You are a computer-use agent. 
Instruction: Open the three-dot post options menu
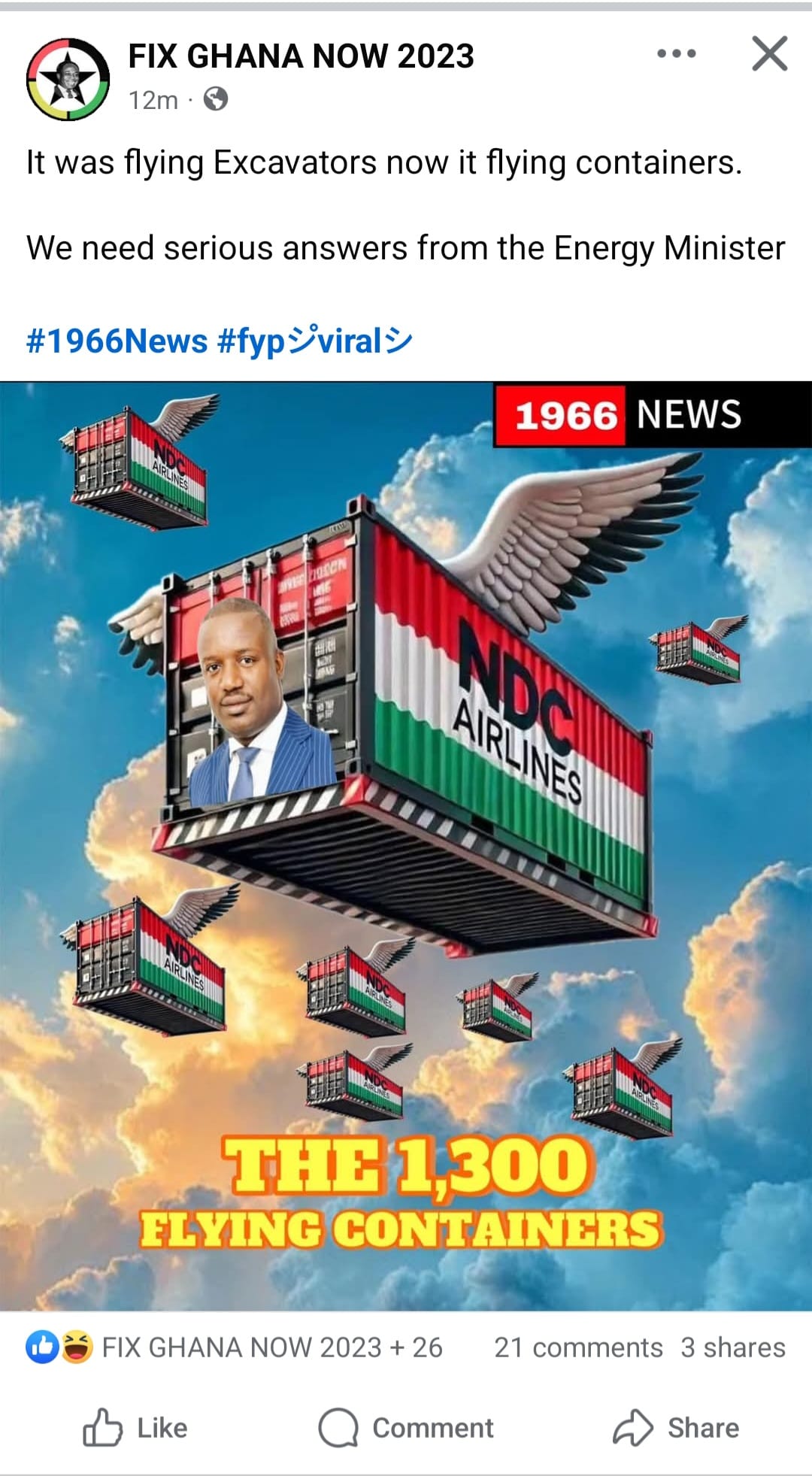point(676,54)
